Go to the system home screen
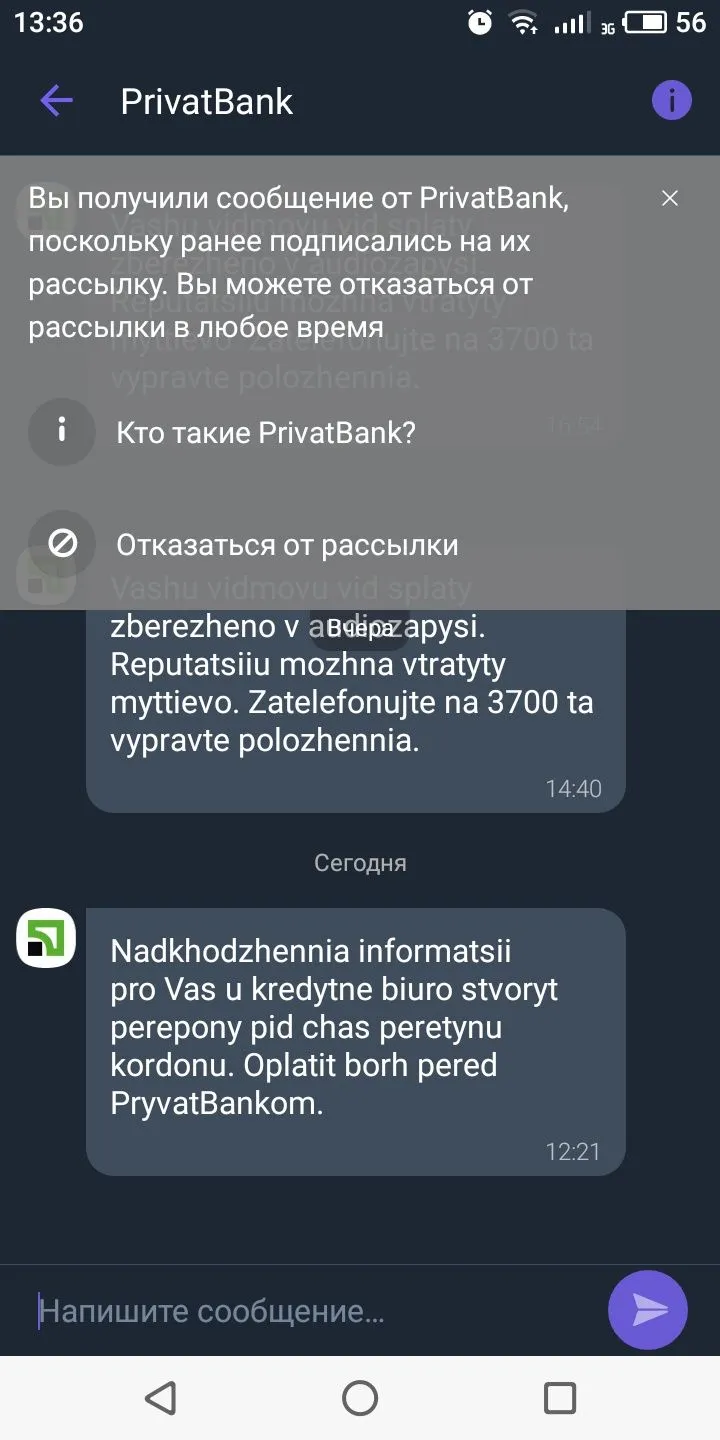The image size is (720, 1440). pyautogui.click(x=360, y=1398)
